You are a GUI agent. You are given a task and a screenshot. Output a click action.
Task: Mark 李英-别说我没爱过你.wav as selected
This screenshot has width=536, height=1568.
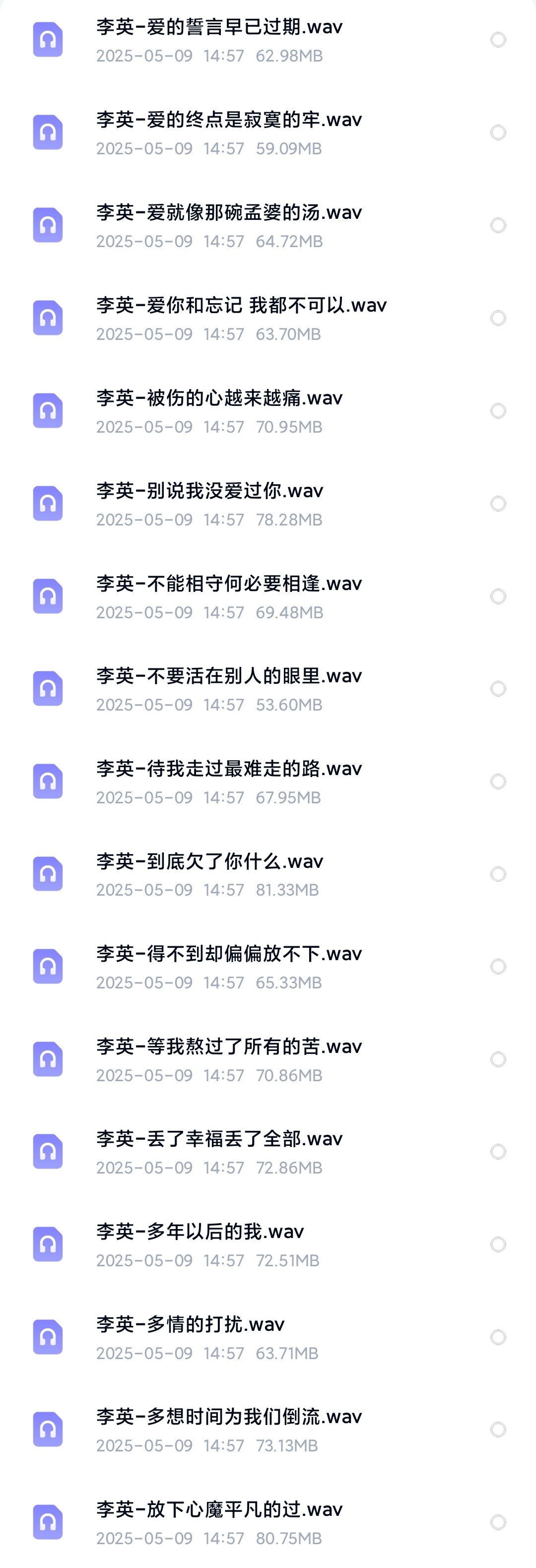[x=498, y=504]
